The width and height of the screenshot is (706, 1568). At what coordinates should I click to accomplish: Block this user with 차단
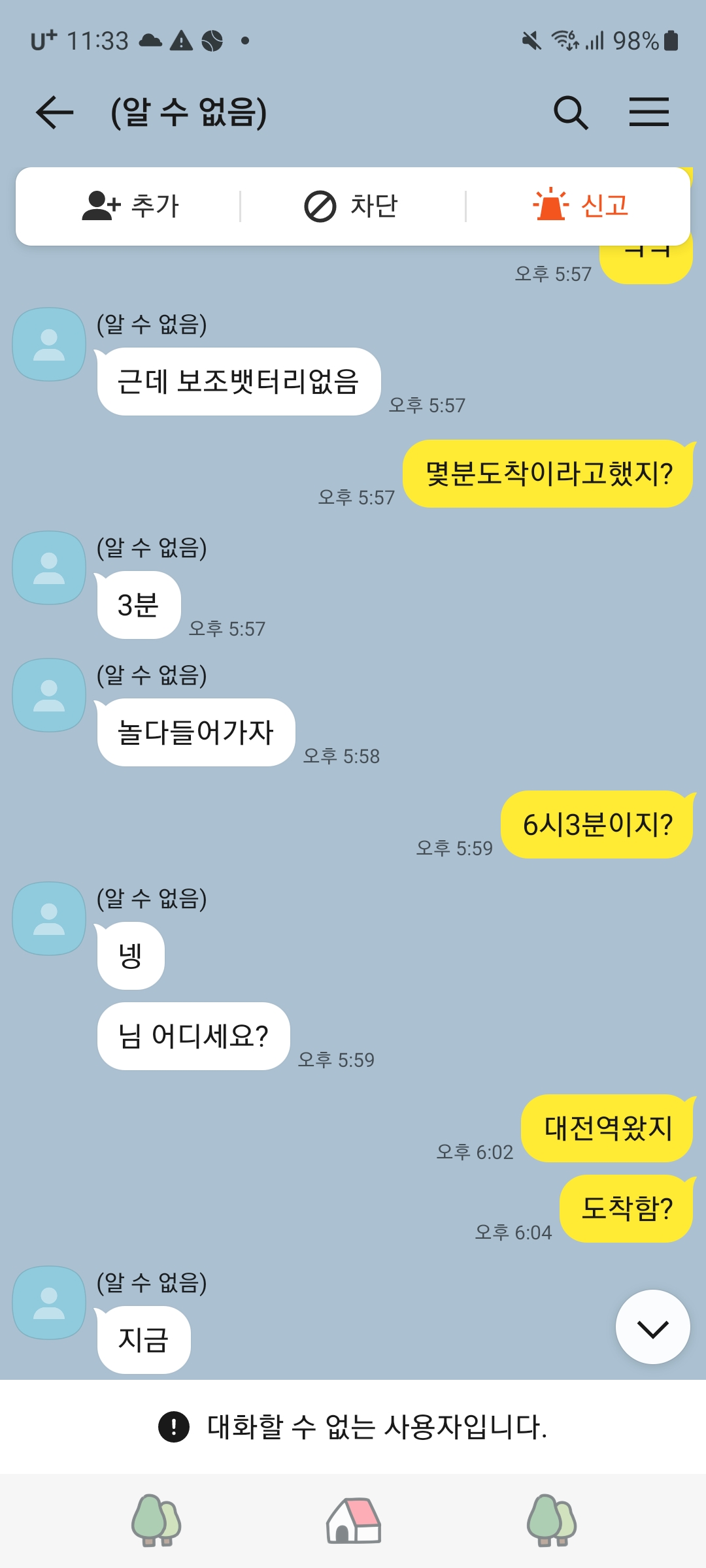click(x=352, y=206)
